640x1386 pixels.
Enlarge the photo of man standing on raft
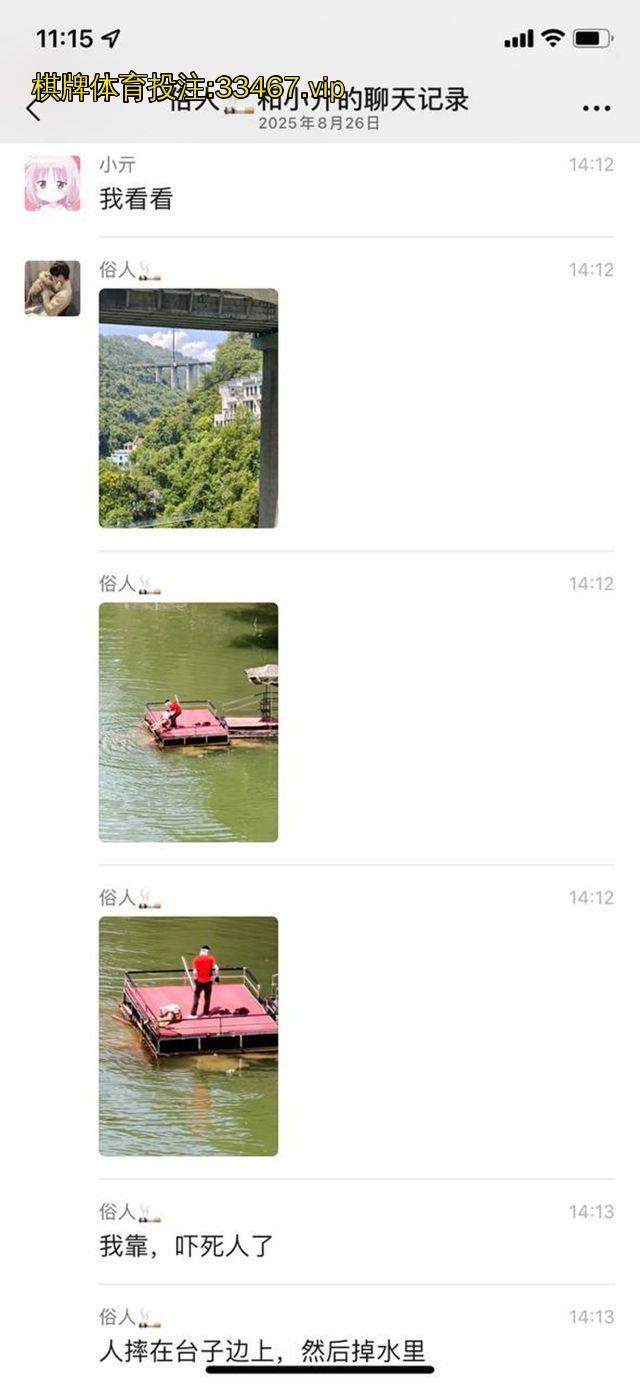pyautogui.click(x=188, y=1036)
